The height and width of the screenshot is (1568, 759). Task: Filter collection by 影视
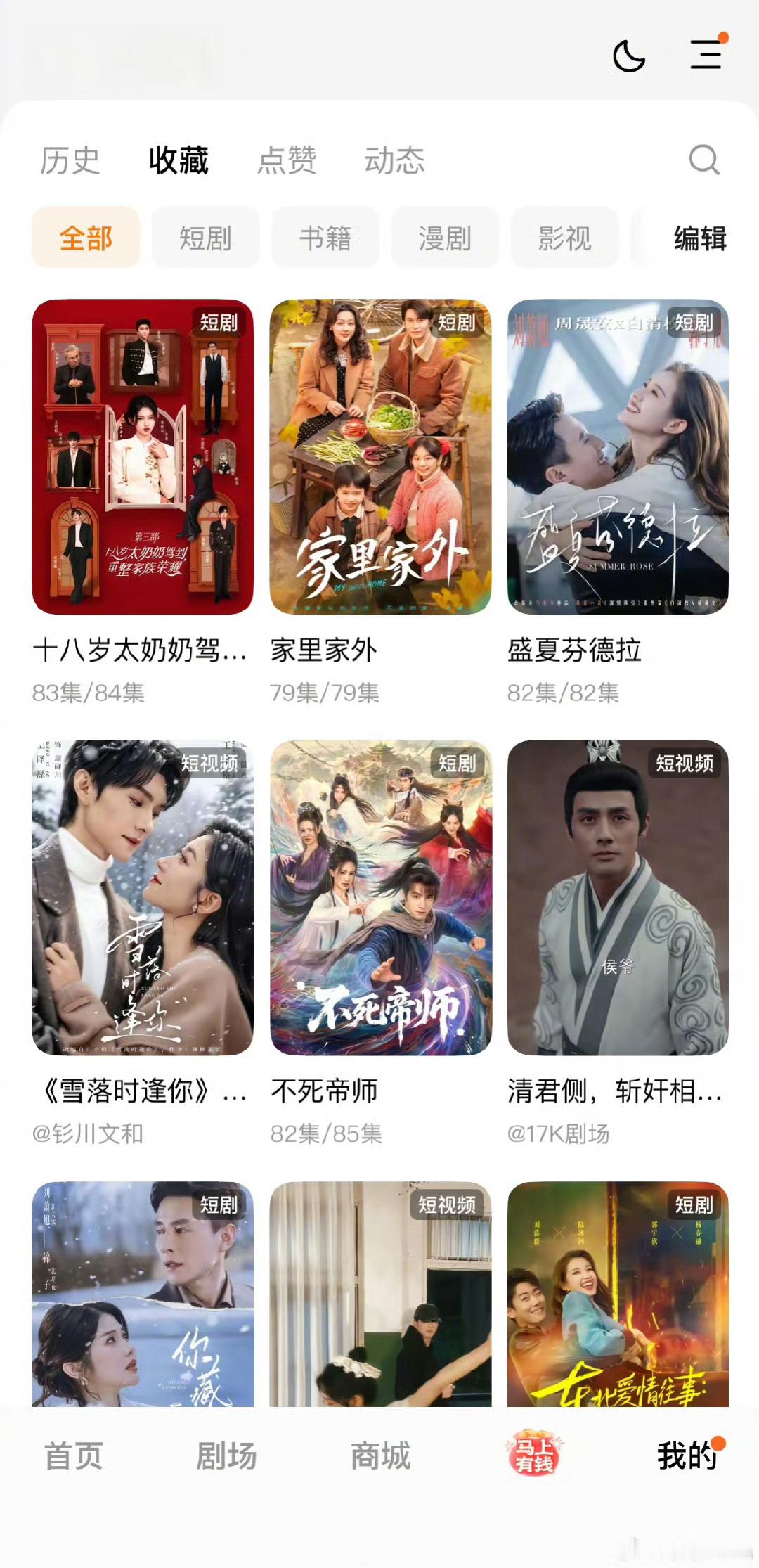tap(564, 238)
